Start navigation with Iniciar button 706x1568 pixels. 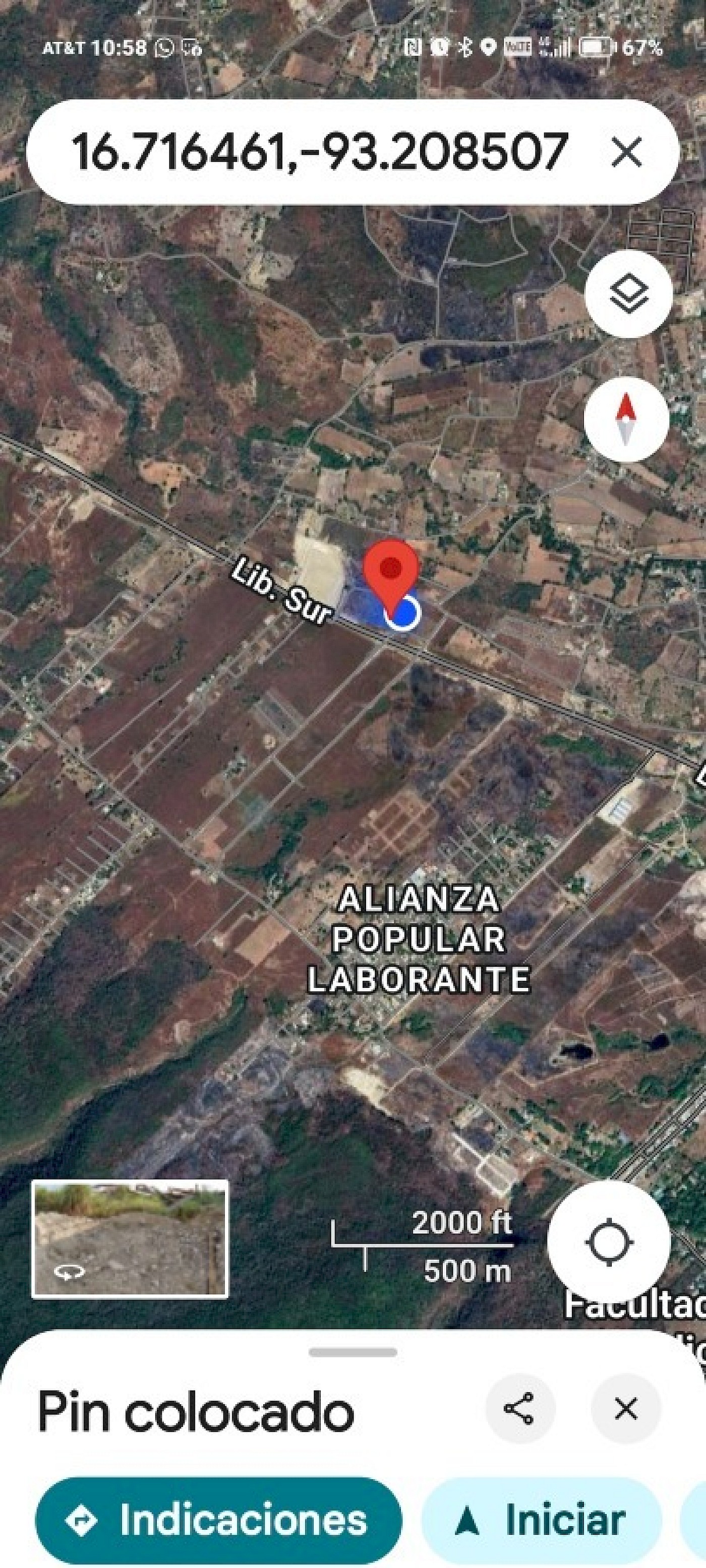coord(542,1519)
